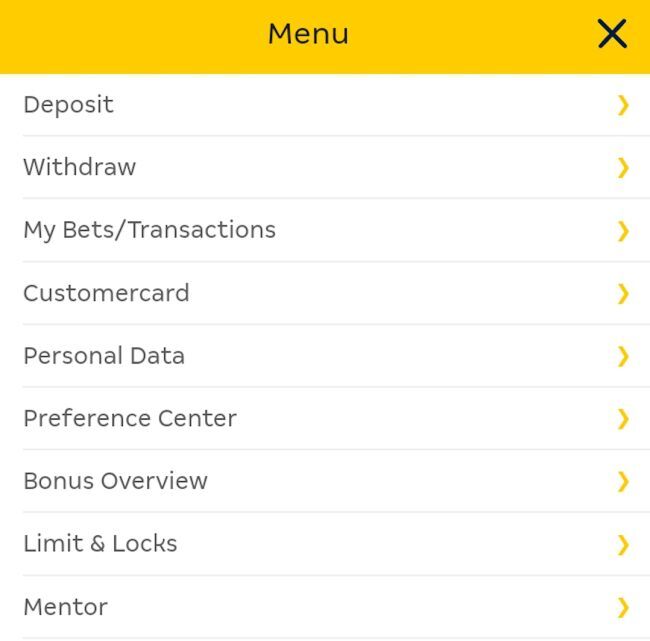View My Bets/Transactions
Viewport: 650px width, 641px height.
coord(325,230)
